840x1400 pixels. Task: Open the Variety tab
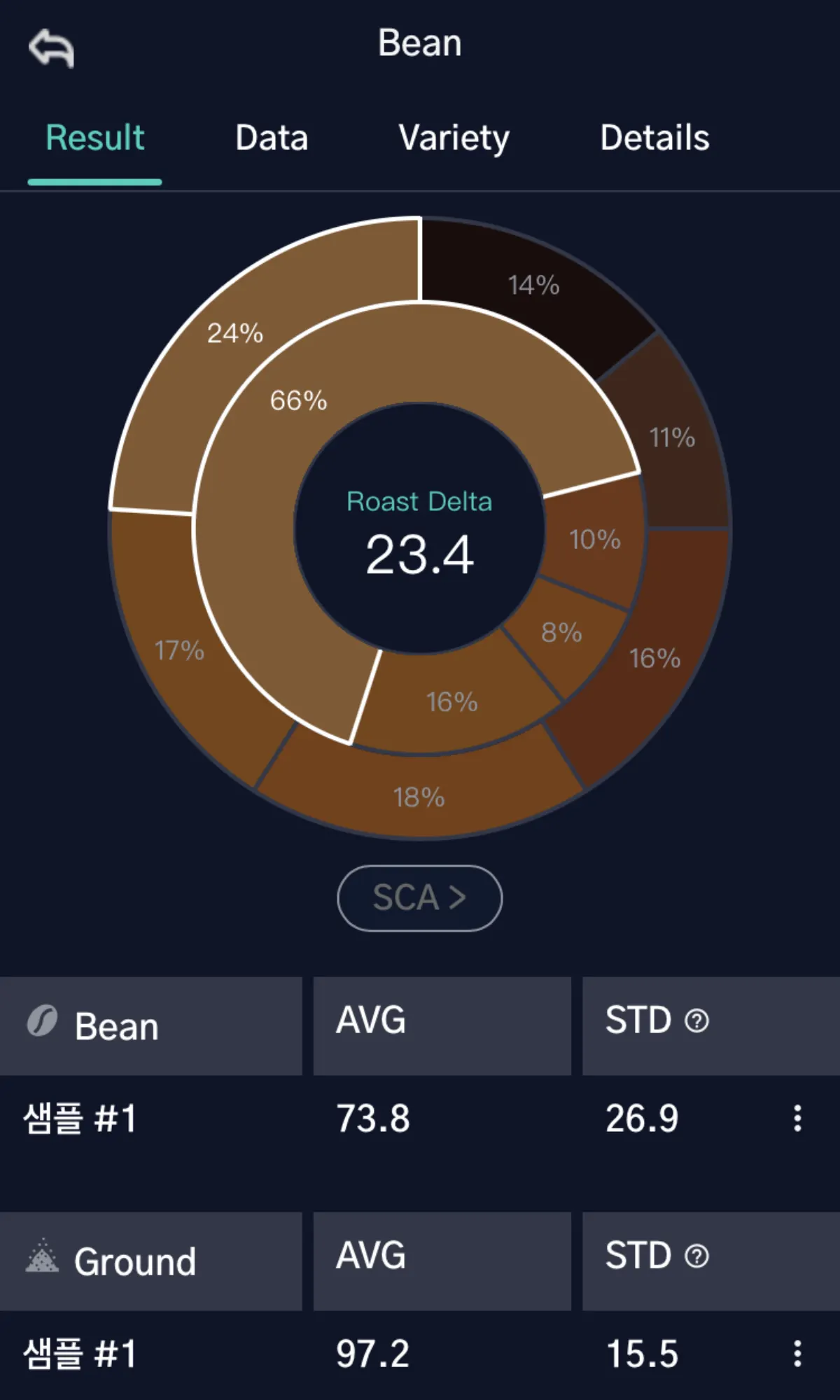[x=454, y=138]
